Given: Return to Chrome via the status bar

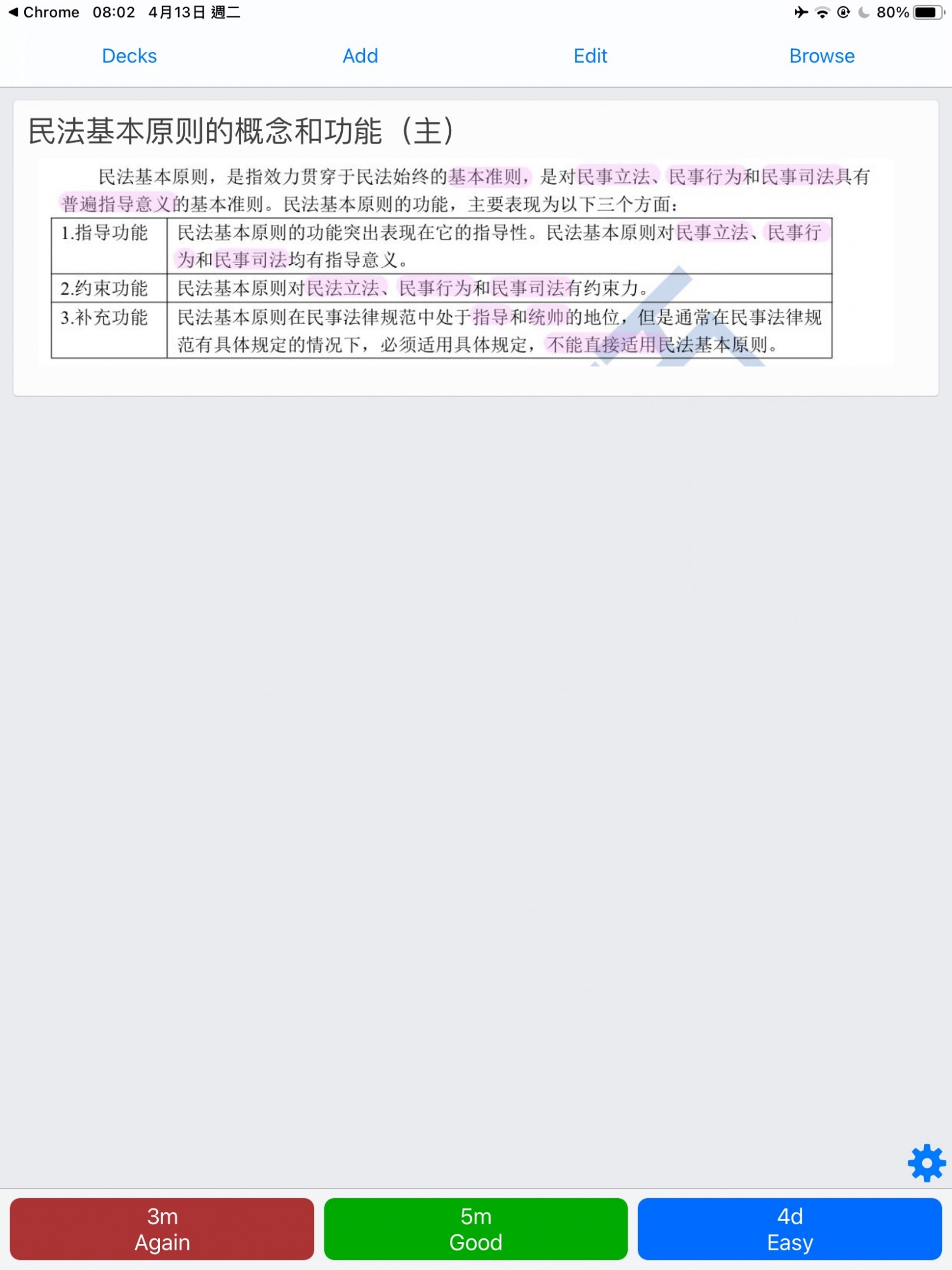Looking at the screenshot, I should click(43, 12).
